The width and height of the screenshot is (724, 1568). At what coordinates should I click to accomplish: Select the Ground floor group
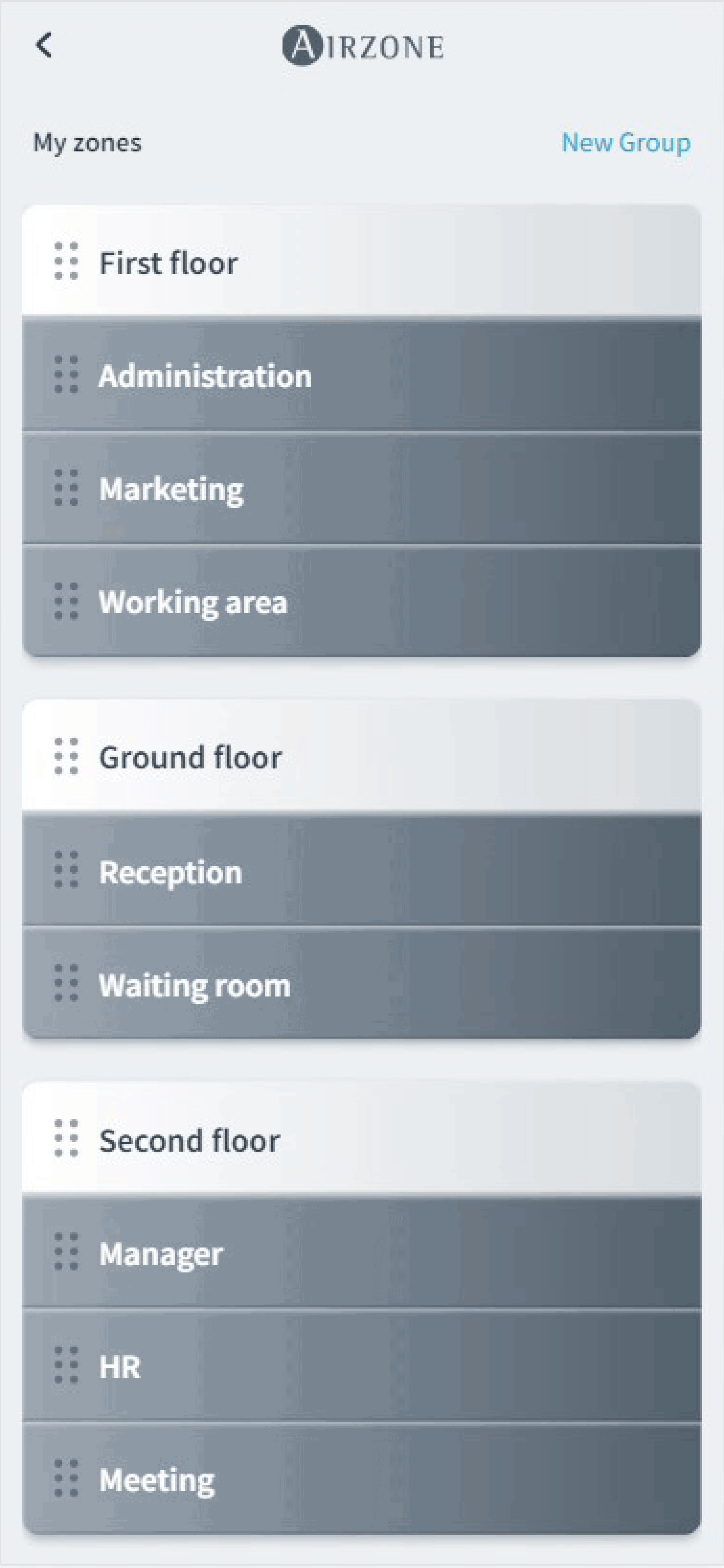pyautogui.click(x=190, y=757)
